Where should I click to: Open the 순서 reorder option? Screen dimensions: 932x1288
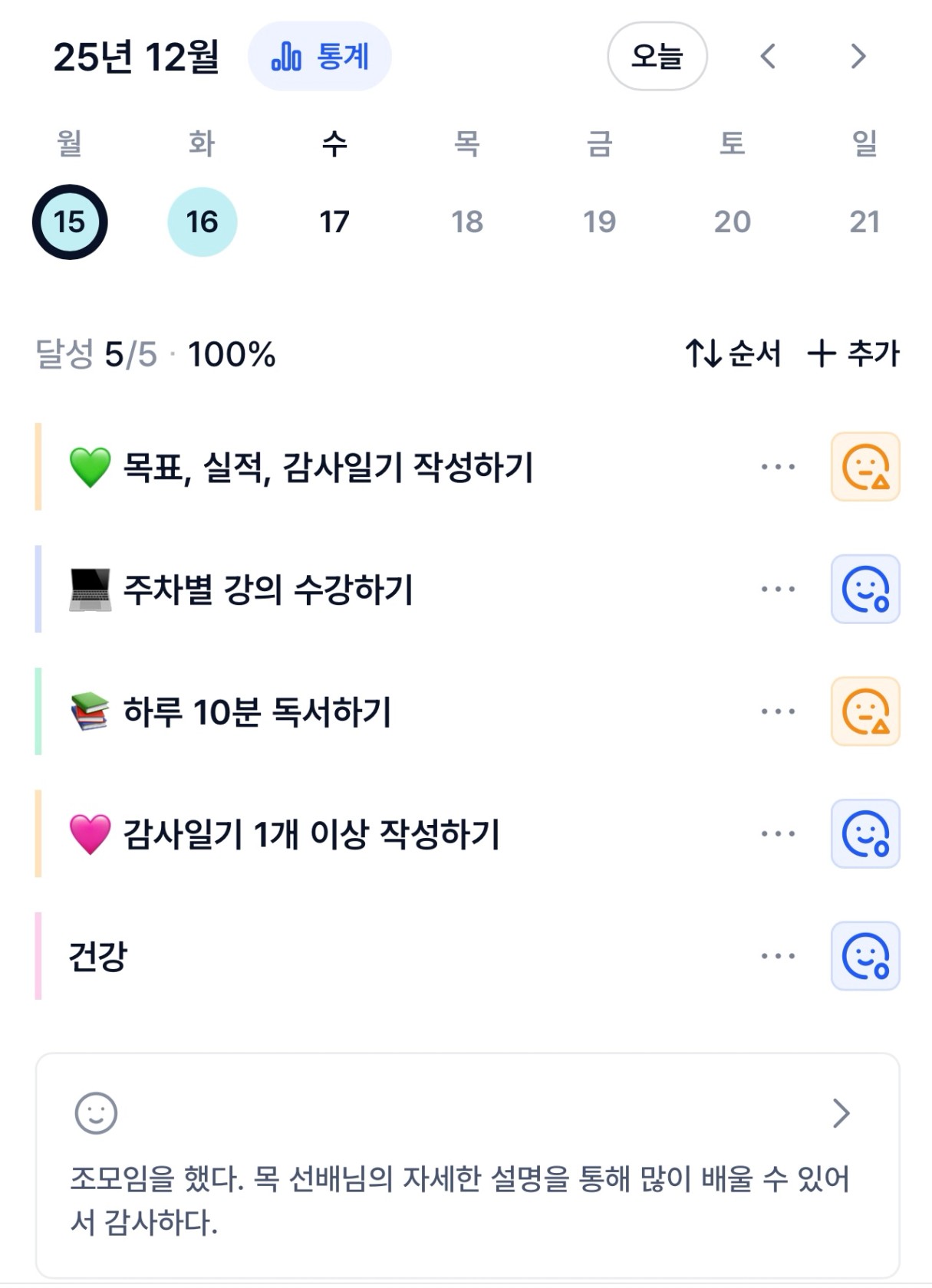[733, 353]
